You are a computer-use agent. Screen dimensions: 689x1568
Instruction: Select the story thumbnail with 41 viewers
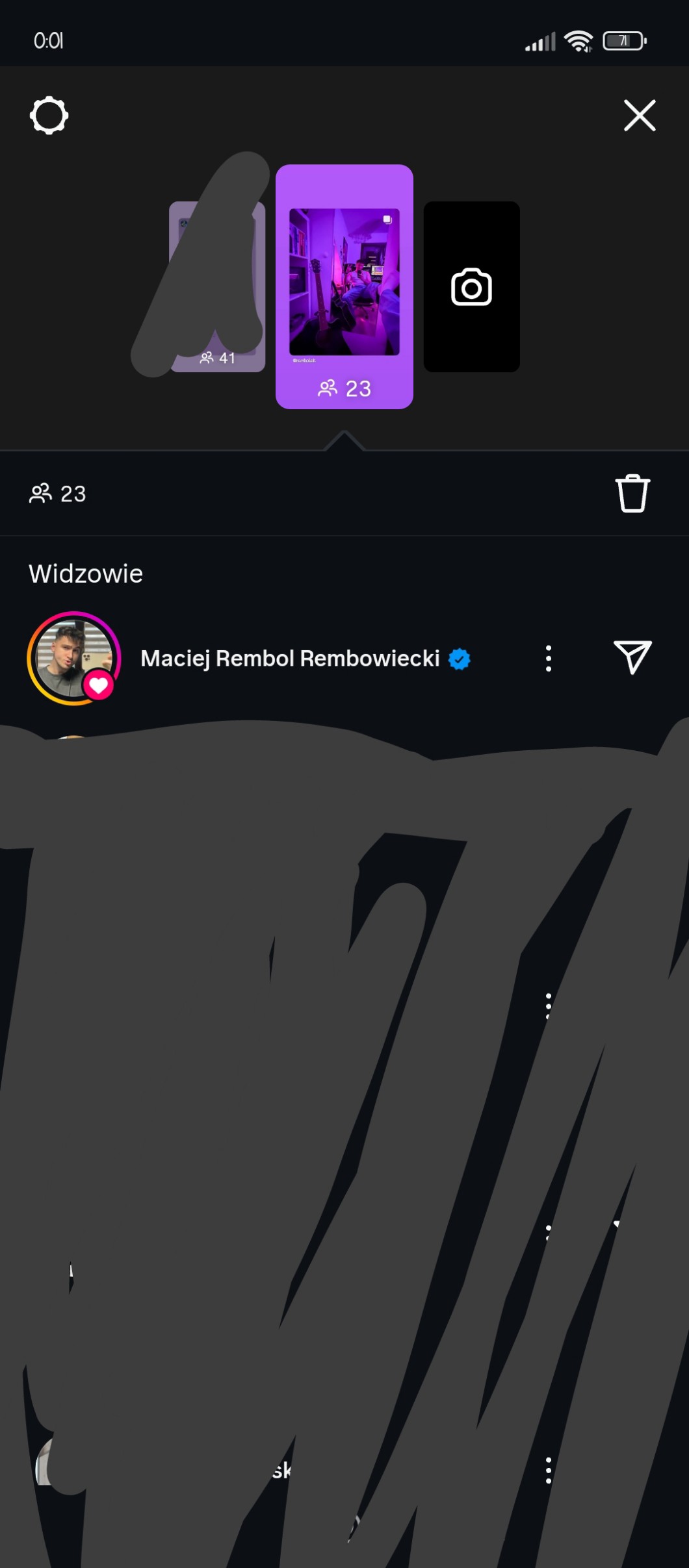217,286
